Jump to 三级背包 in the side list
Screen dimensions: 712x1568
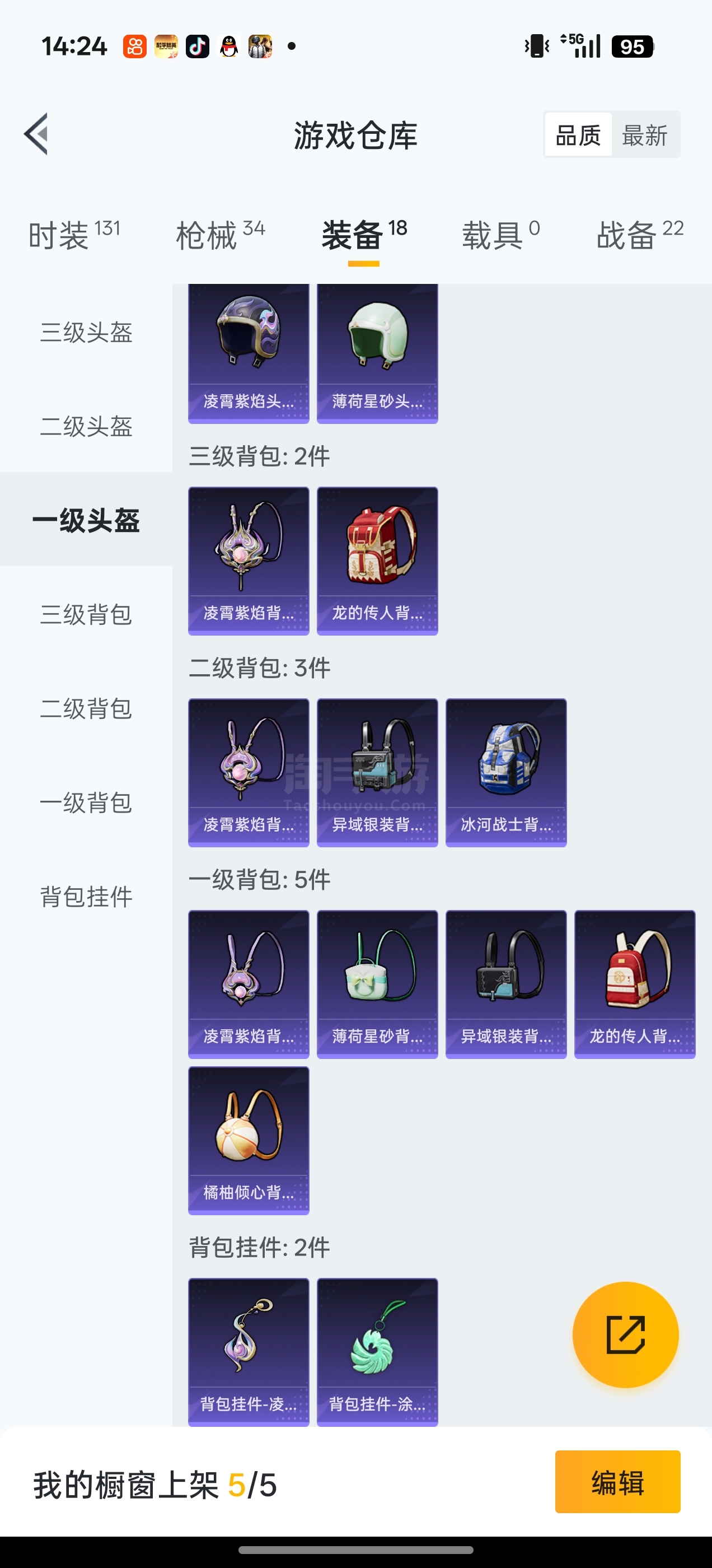86,614
